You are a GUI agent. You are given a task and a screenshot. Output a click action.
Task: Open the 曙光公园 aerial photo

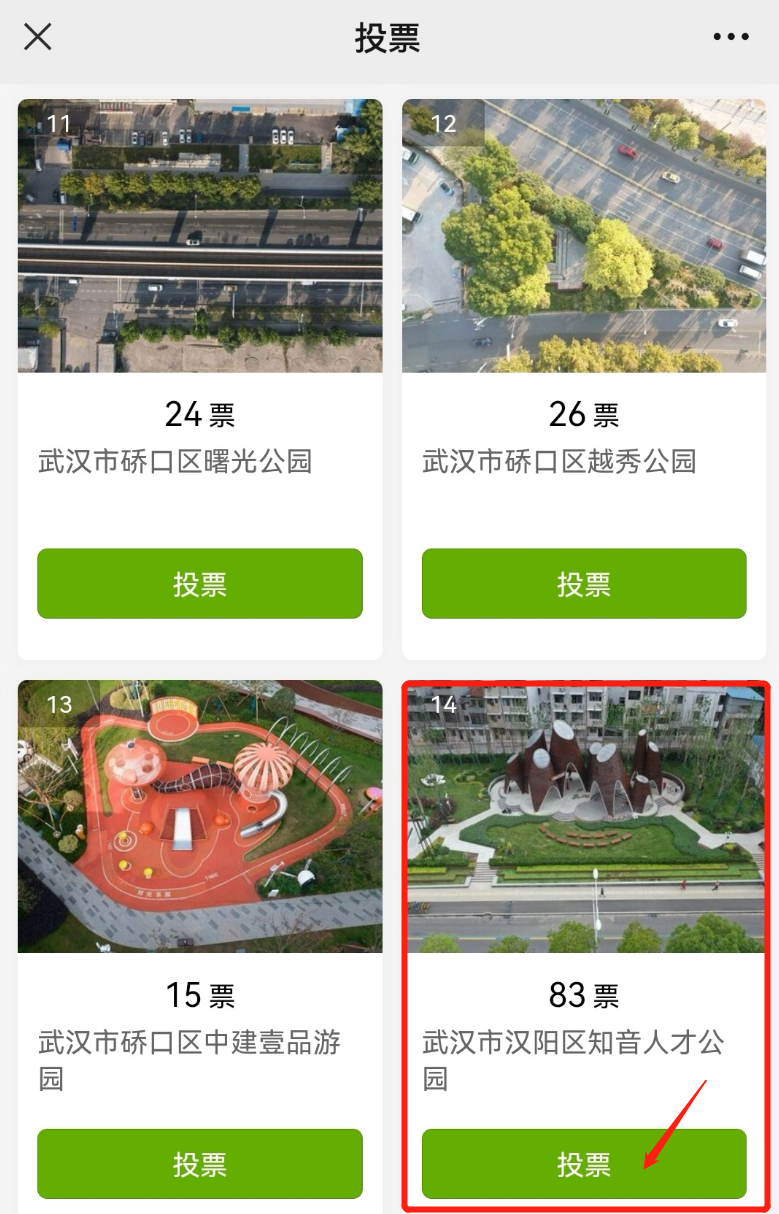tap(199, 235)
